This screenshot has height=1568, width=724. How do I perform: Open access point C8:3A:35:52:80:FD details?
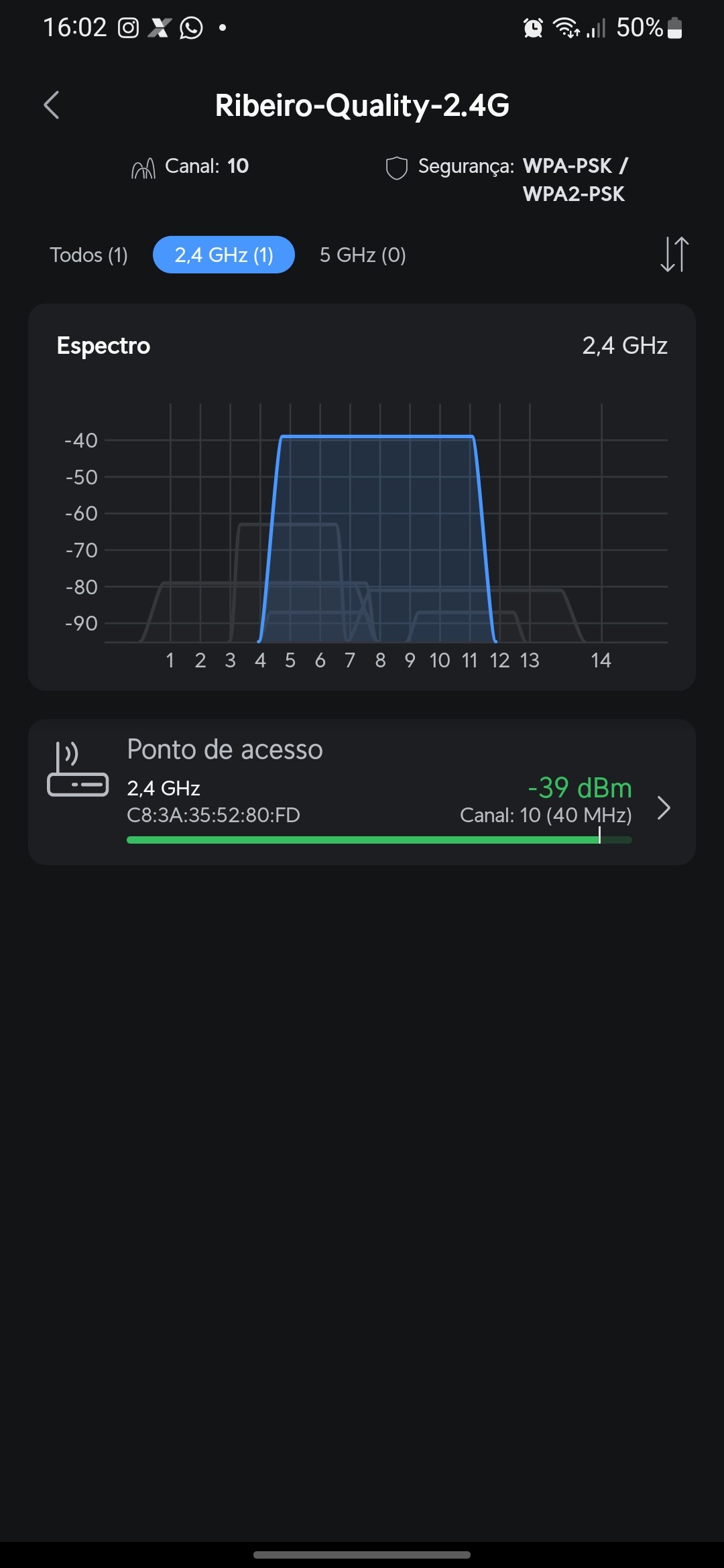pos(362,792)
